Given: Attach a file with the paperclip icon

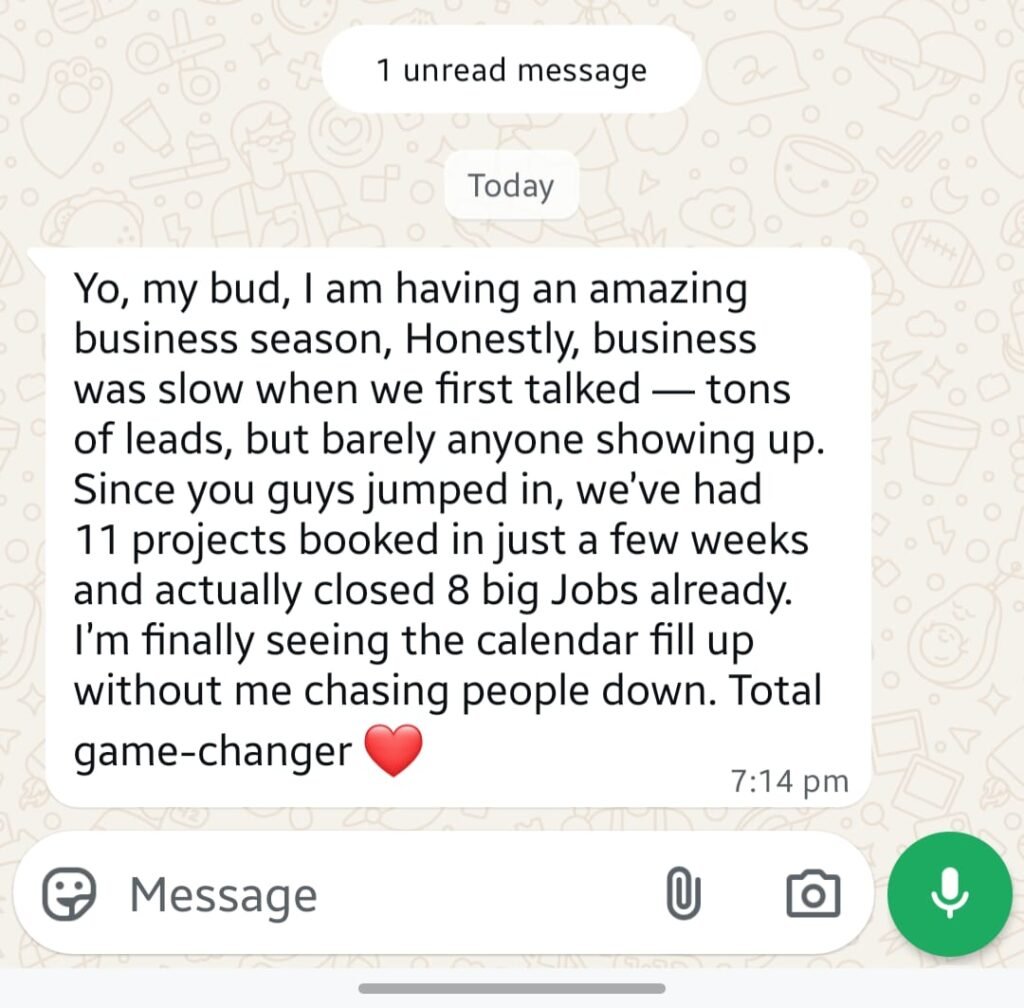Looking at the screenshot, I should (683, 894).
